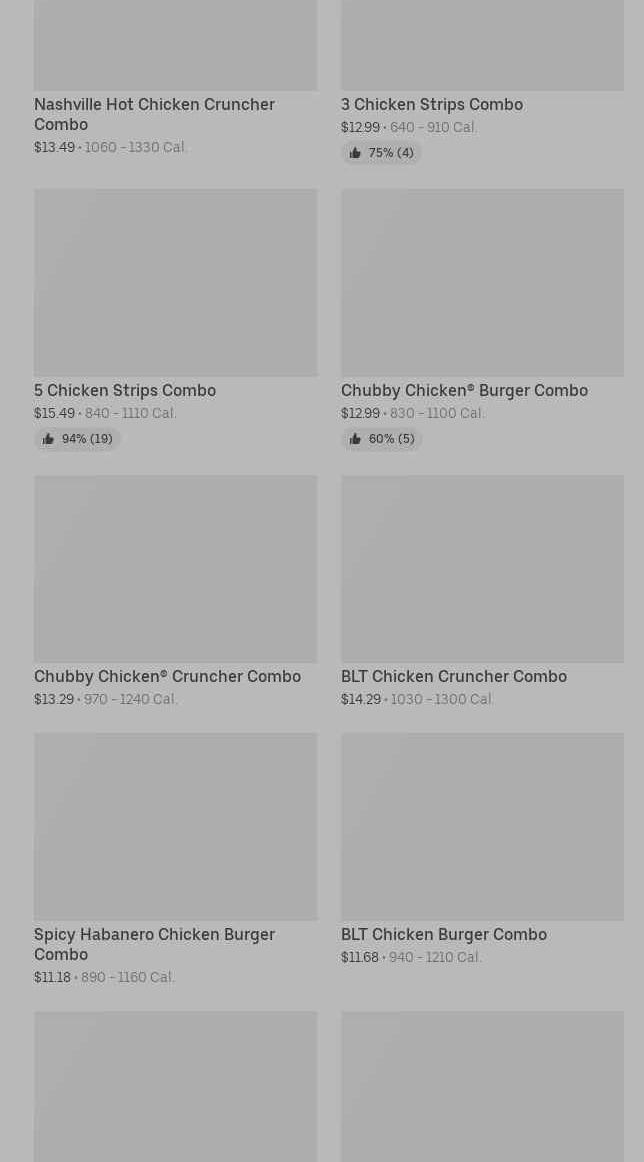
Task: Choose Chubby Chicken Cruncher Combo
Action: point(167,676)
